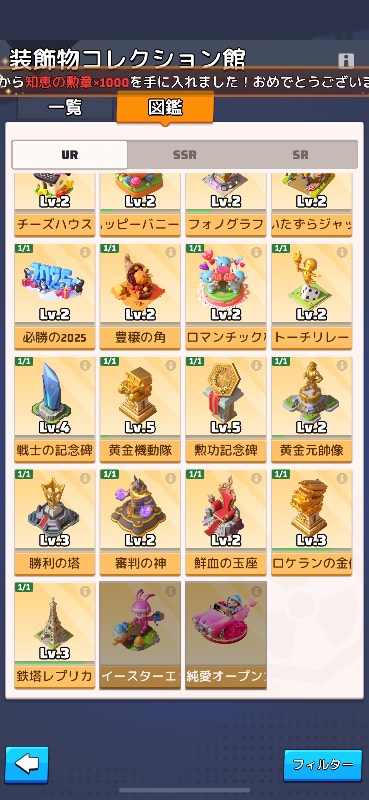Image resolution: width=369 pixels, height=800 pixels.
Task: Open the locked 純愛オープン car card
Action: pyautogui.click(x=226, y=636)
